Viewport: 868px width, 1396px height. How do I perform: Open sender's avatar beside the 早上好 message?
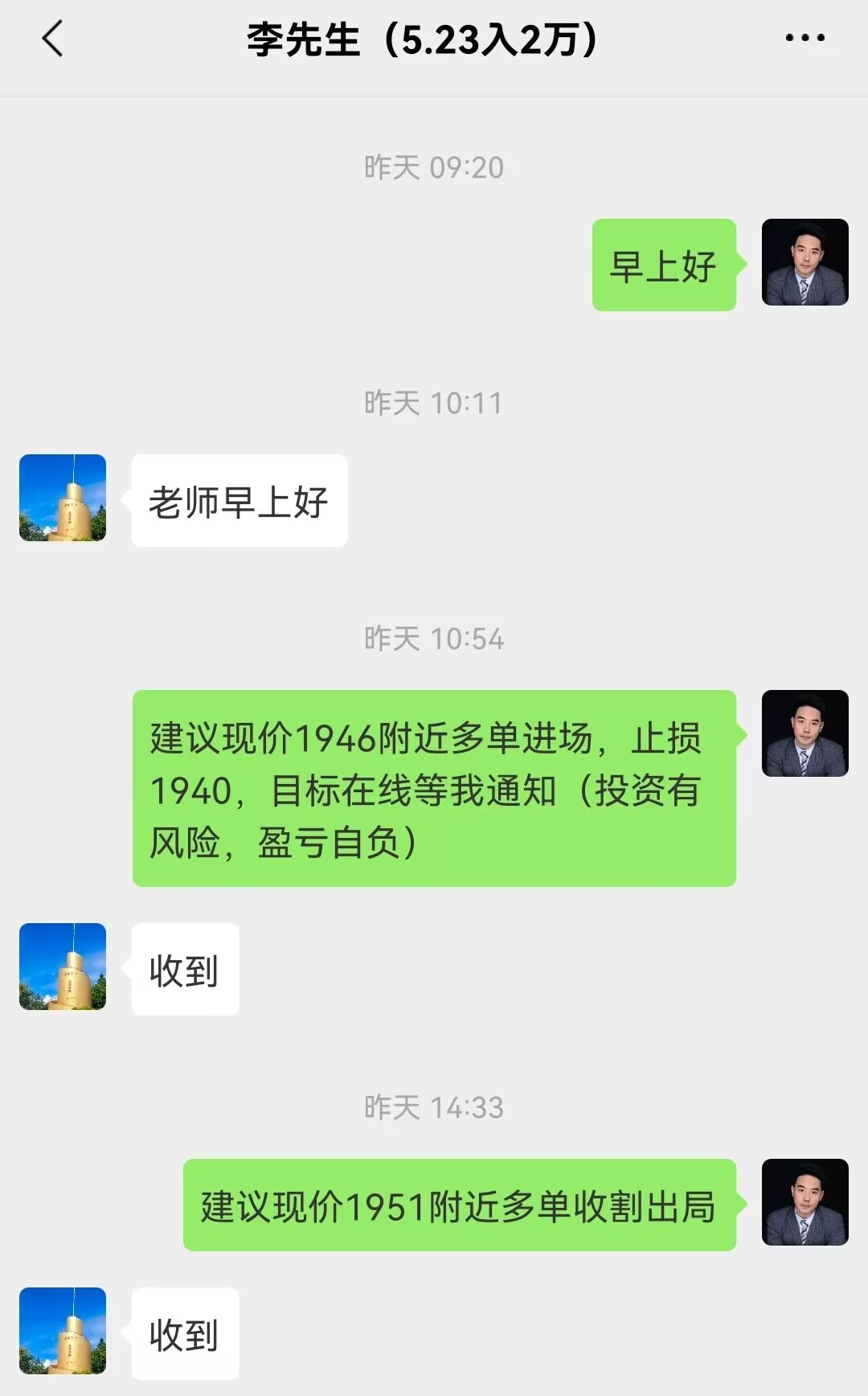pos(805,262)
